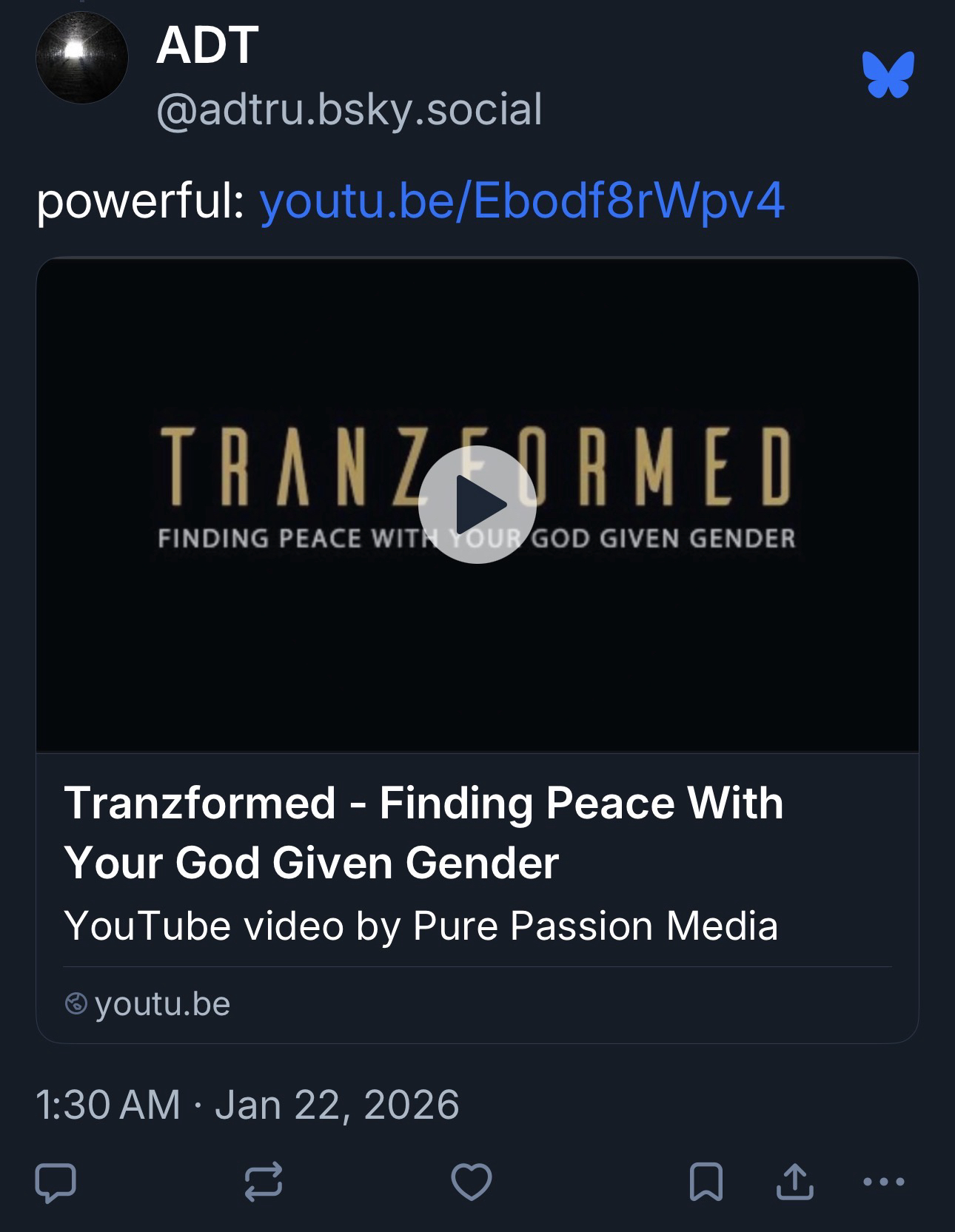Image resolution: width=955 pixels, height=1232 pixels.
Task: Tap the @adtru.bsky.social handle
Action: pos(349,110)
